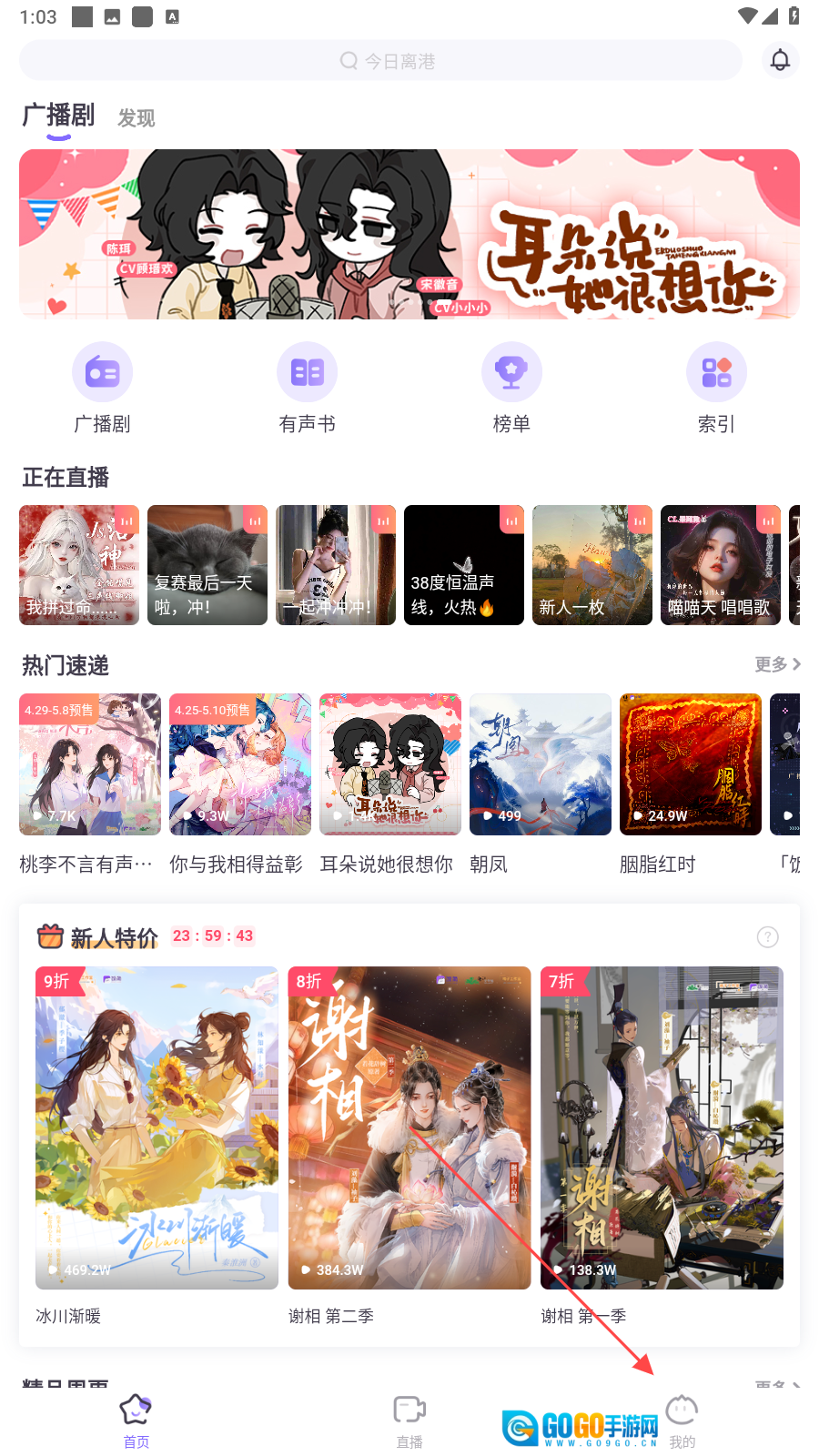Open the 耳朵说她很想你 banner

409,234
